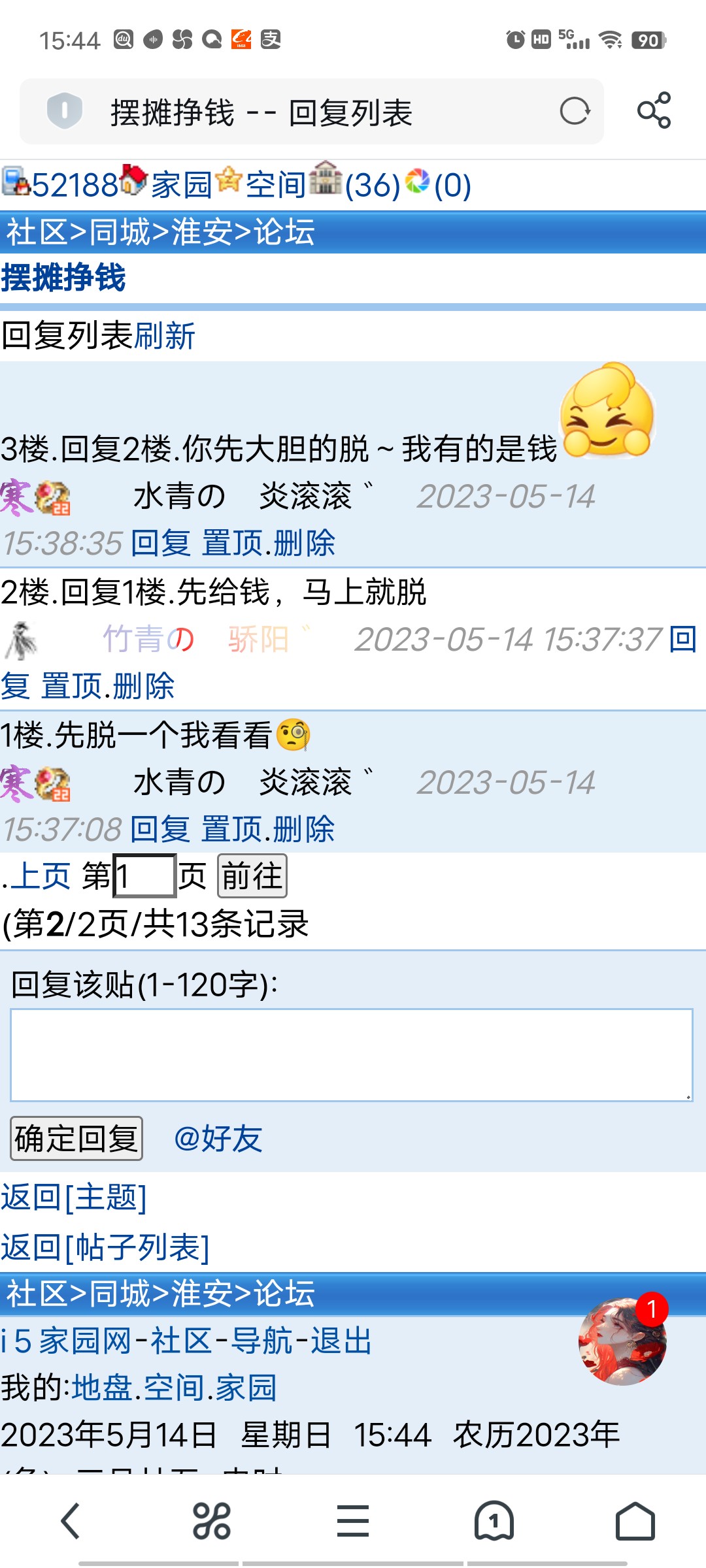
Task: Open the 家园 link in the header
Action: click(x=181, y=185)
